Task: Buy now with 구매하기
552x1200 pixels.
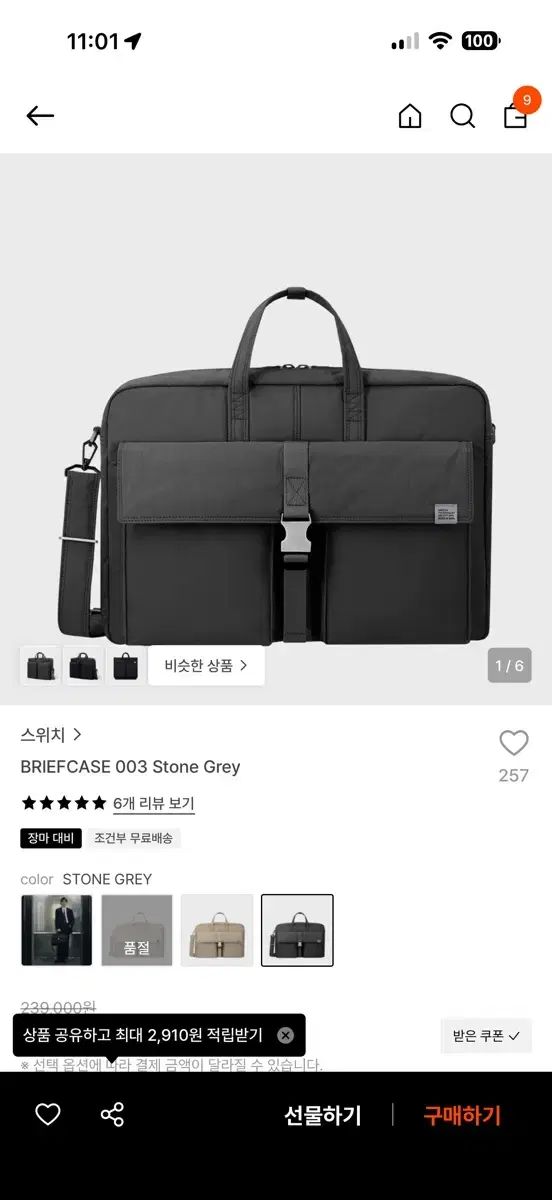Action: (x=462, y=1115)
